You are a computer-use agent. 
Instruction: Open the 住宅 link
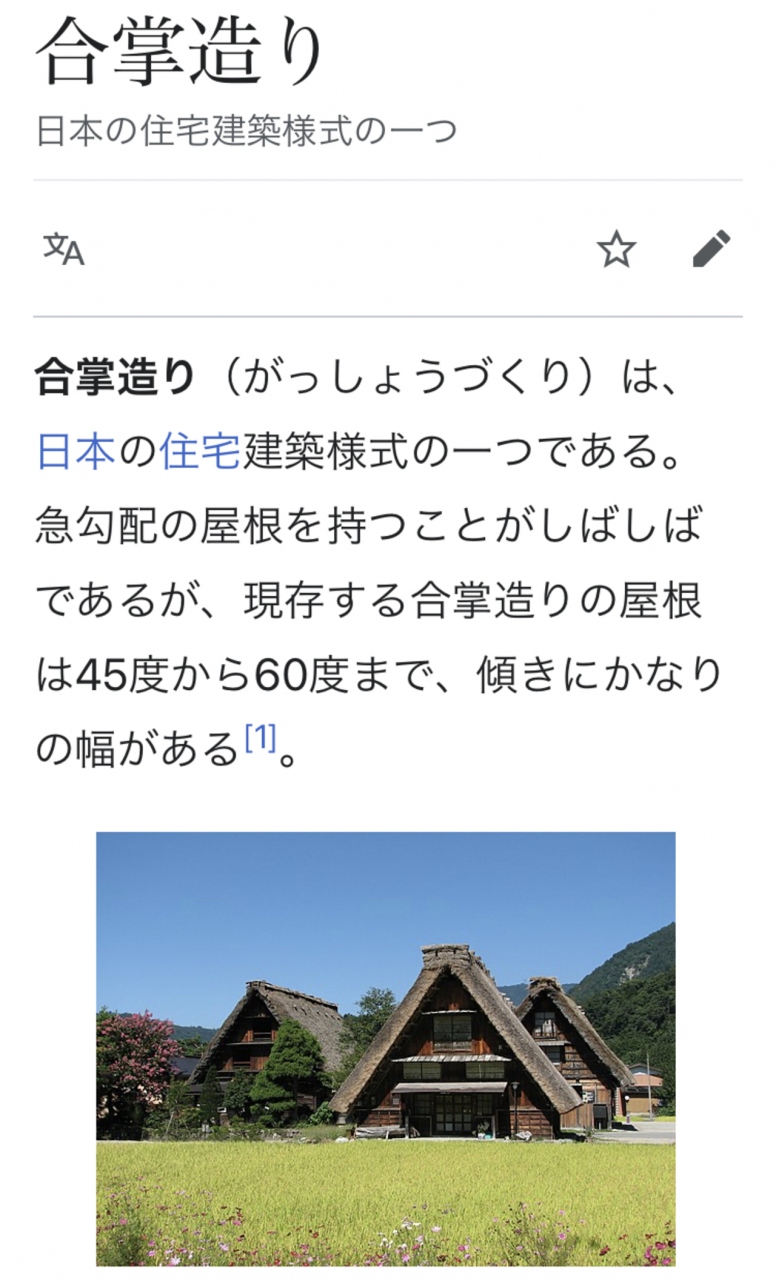[x=199, y=452]
